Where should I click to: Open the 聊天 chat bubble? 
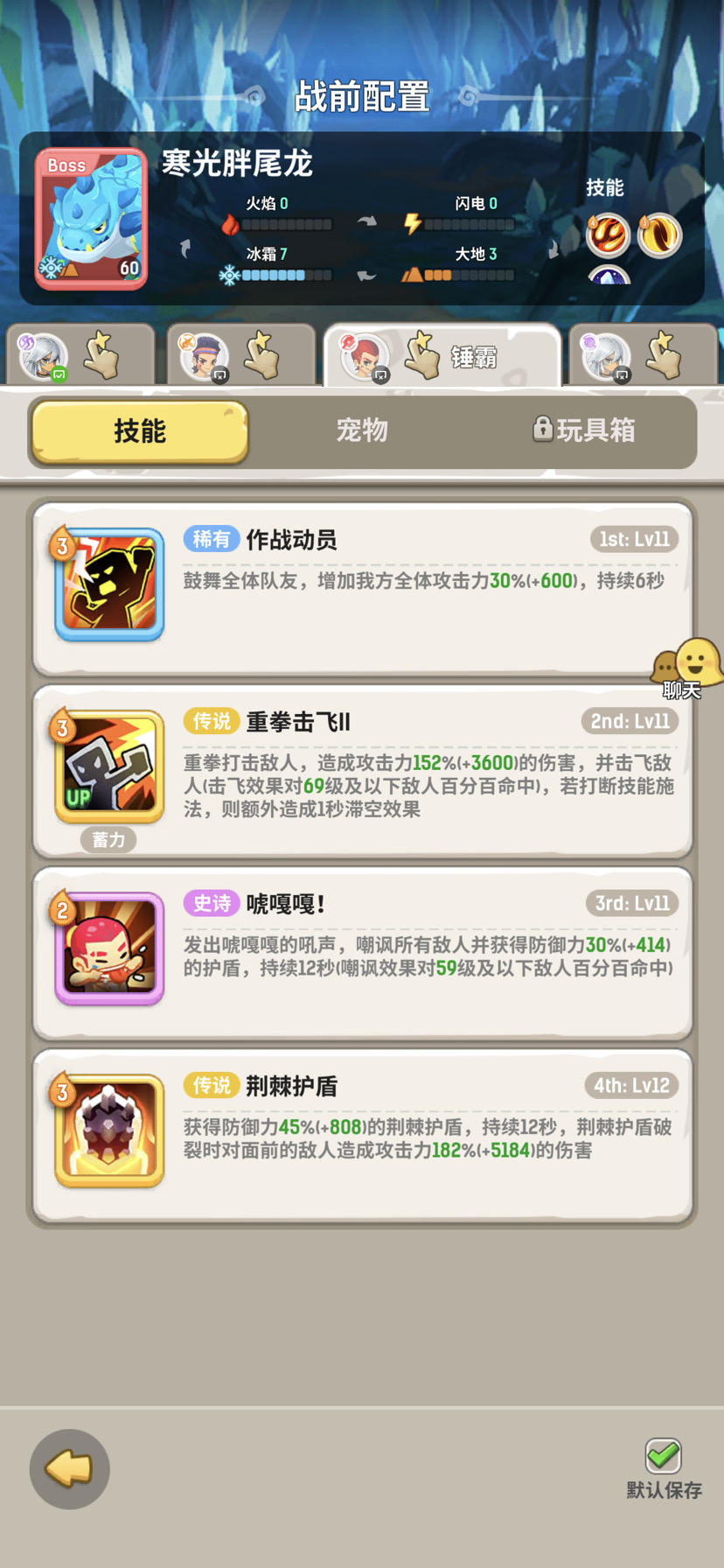tap(687, 668)
